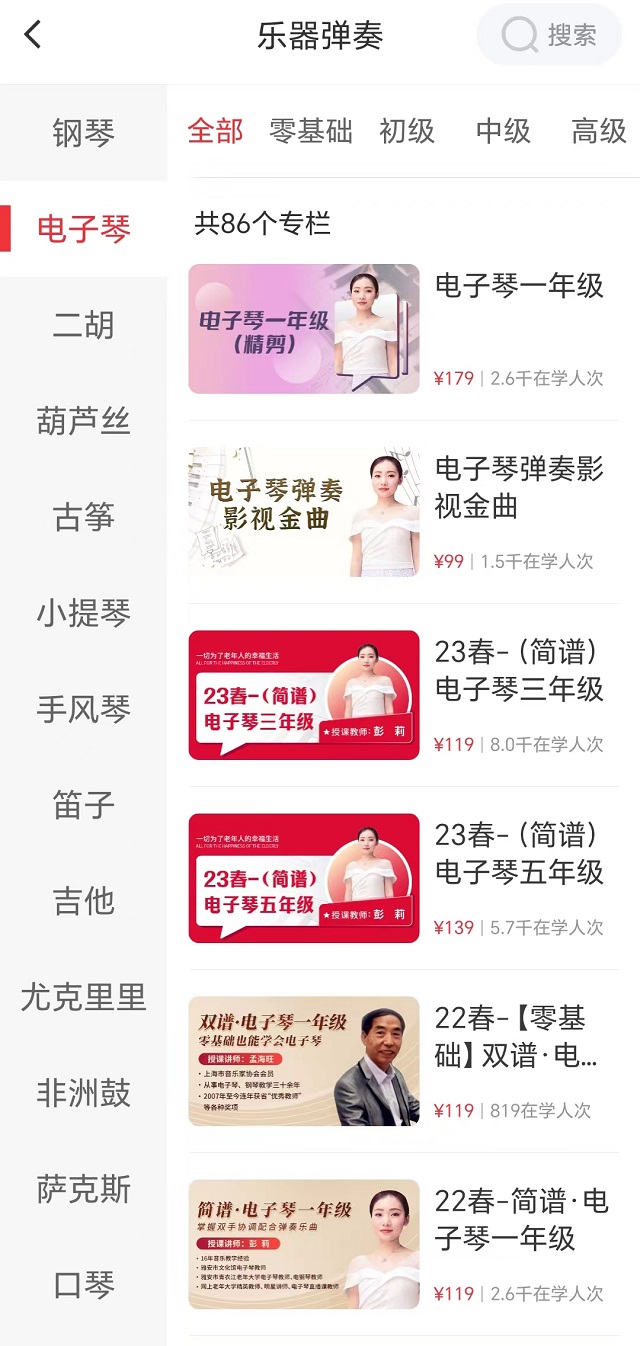Choose the 古筝 category
The width and height of the screenshot is (640, 1346).
(x=84, y=517)
